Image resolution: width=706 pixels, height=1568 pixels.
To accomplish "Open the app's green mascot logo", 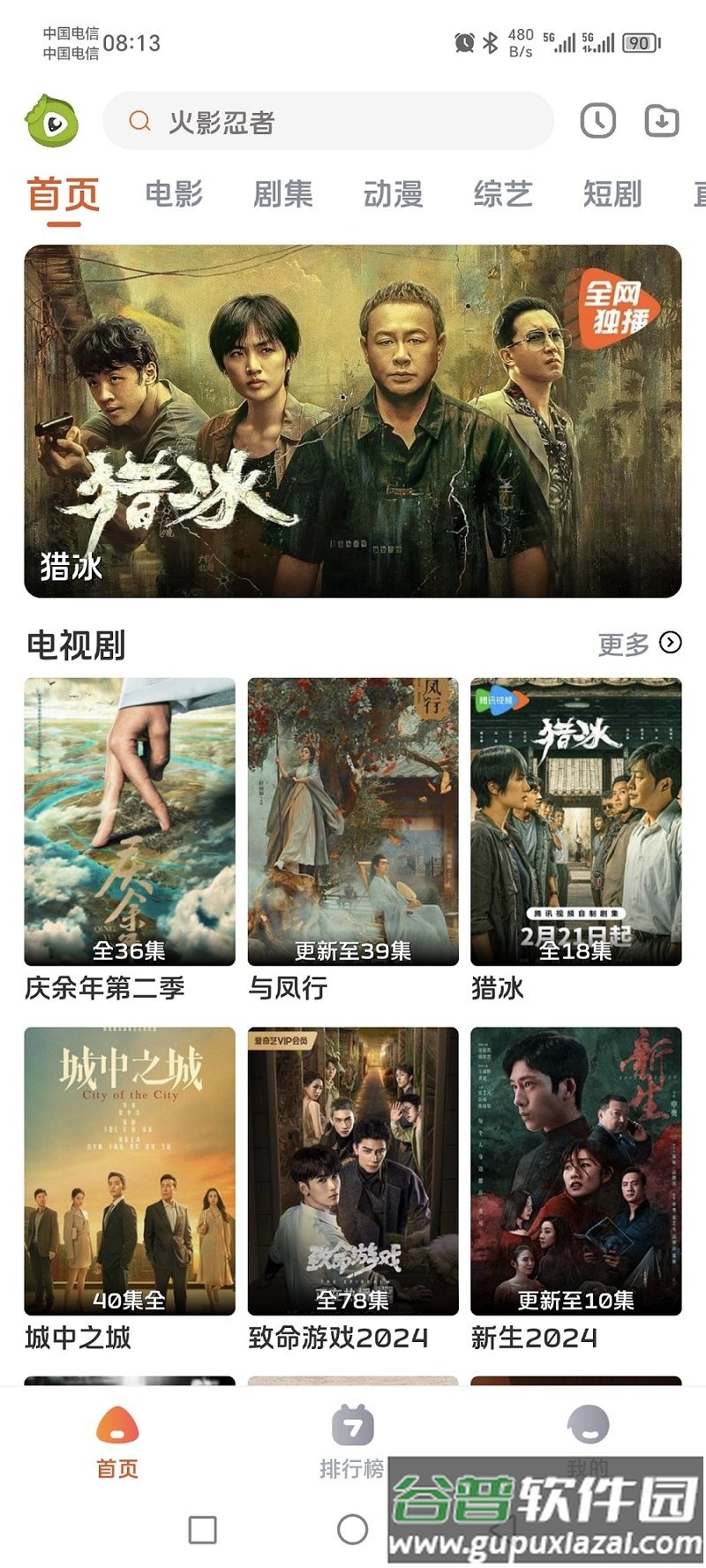I will click(x=53, y=121).
